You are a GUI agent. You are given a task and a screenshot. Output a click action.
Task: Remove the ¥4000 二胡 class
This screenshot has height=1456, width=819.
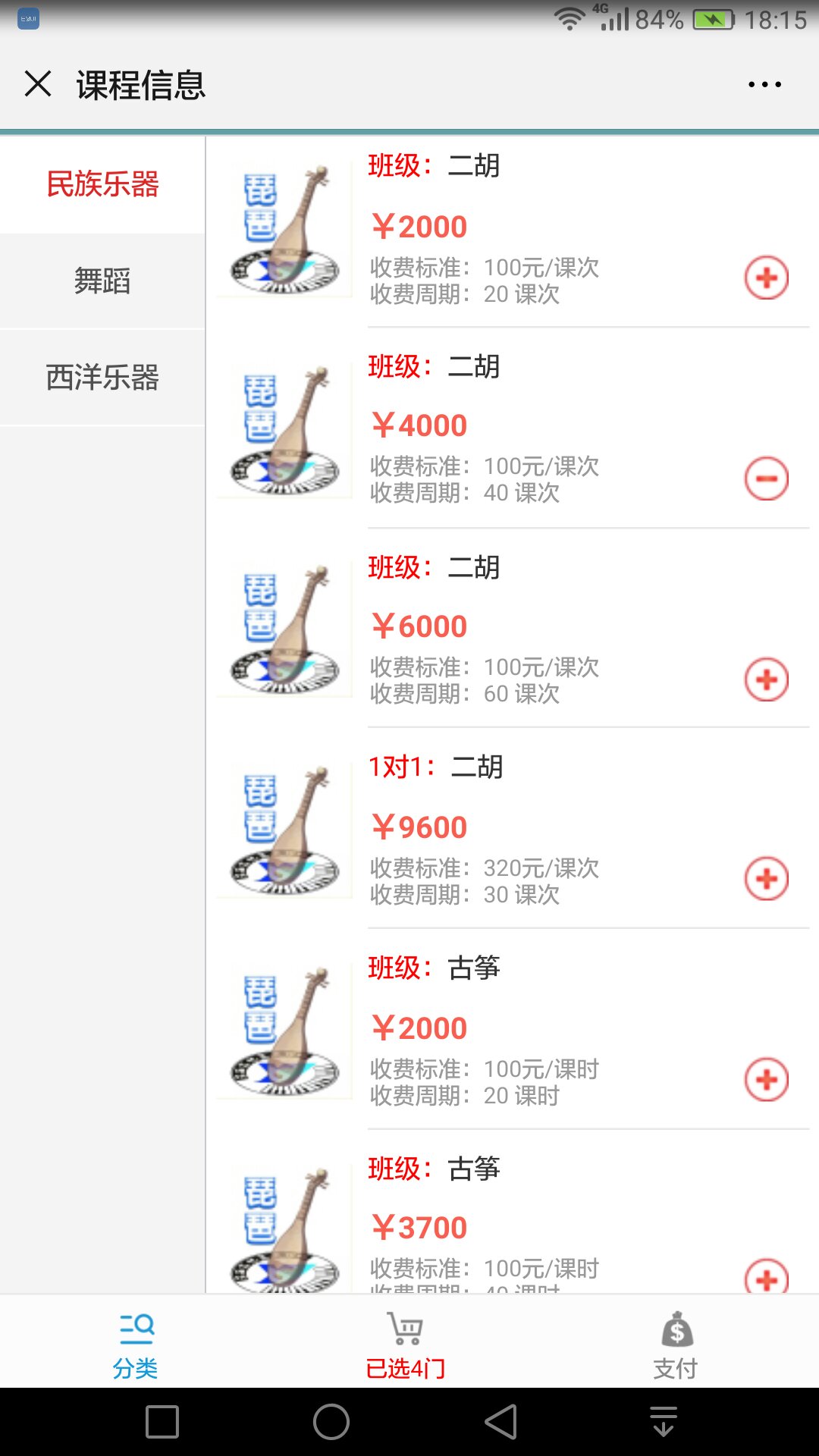[x=766, y=479]
